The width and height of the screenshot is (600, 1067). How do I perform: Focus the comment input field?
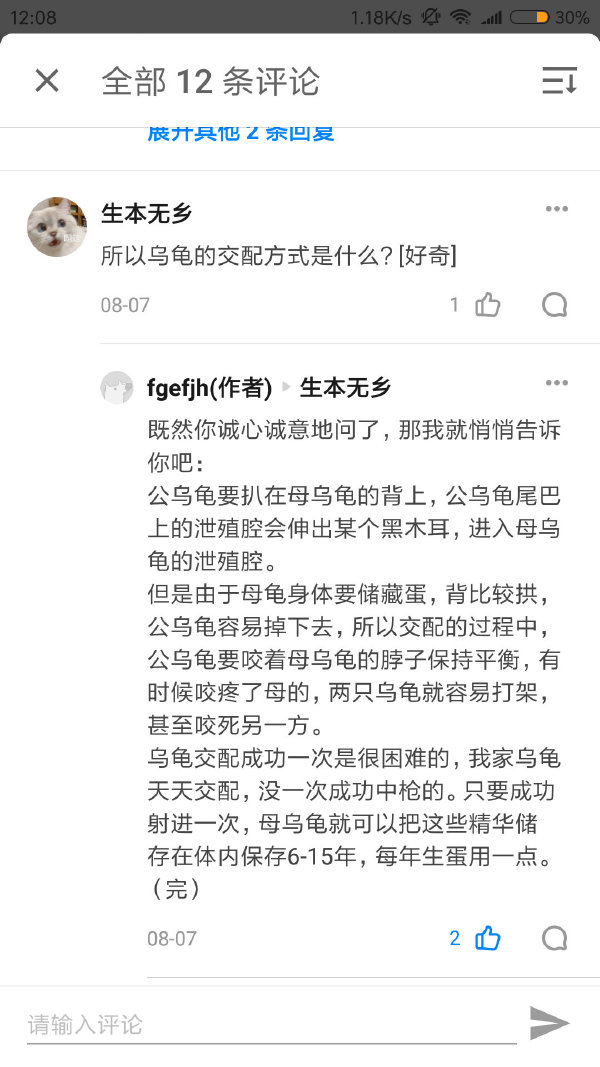(x=270, y=1024)
